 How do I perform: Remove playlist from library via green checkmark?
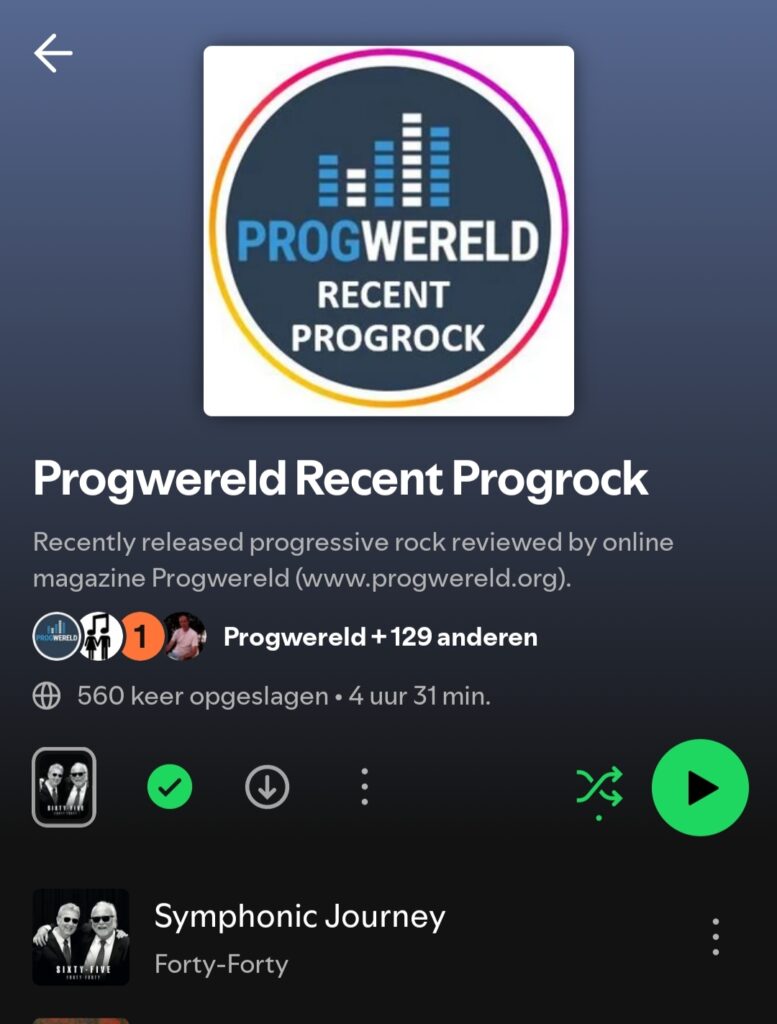(169, 788)
